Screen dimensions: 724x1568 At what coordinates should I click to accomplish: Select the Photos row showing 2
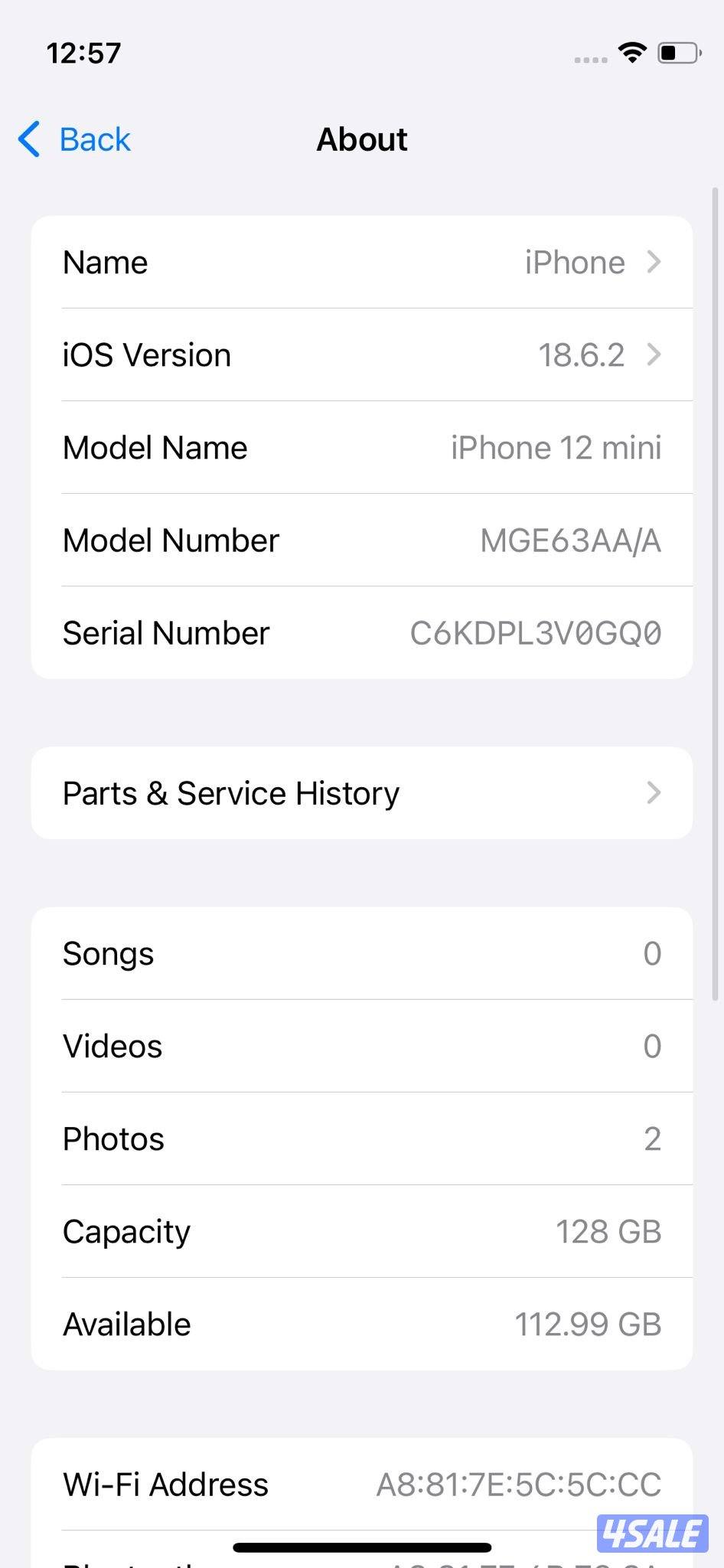(362, 1138)
